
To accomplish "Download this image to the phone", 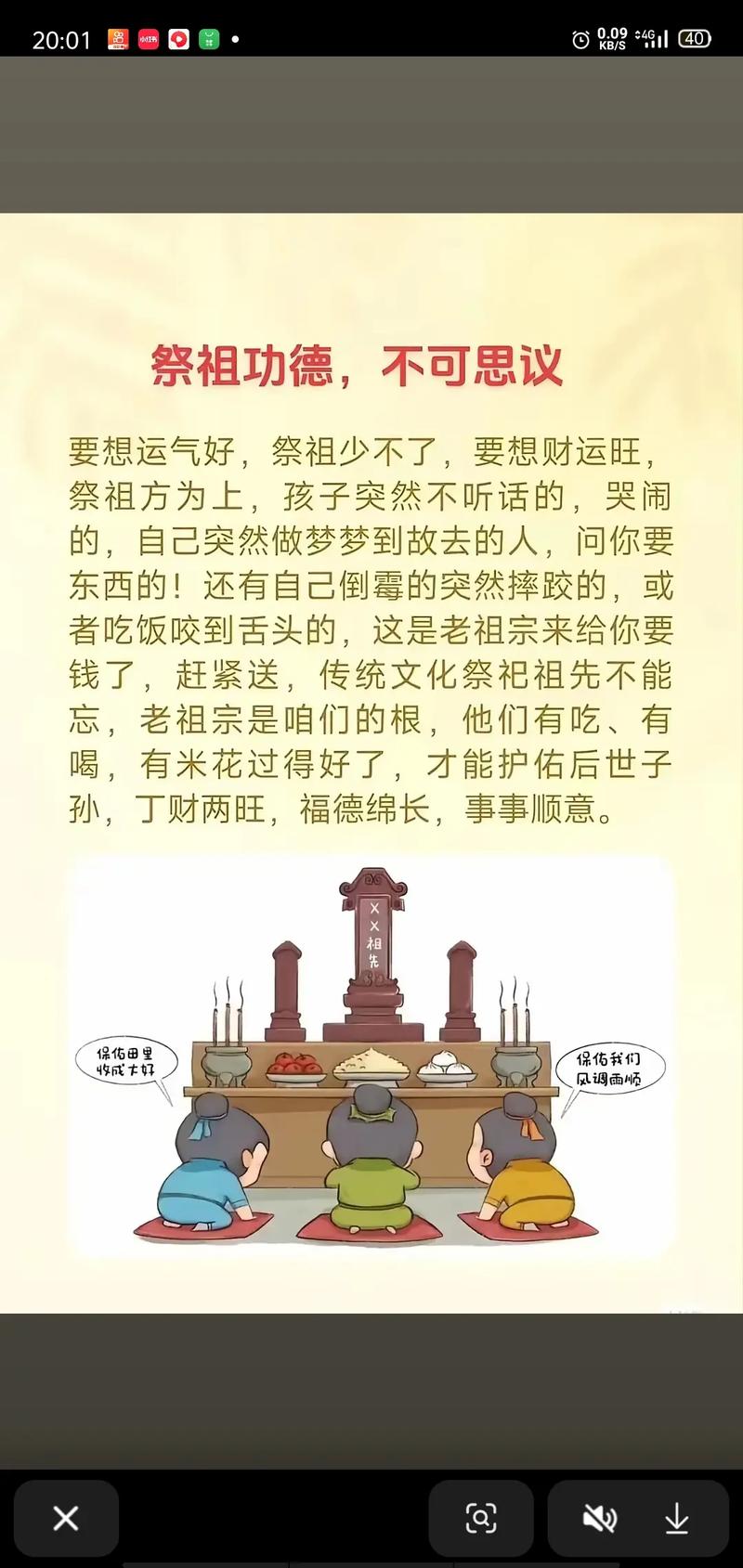I will (677, 1519).
